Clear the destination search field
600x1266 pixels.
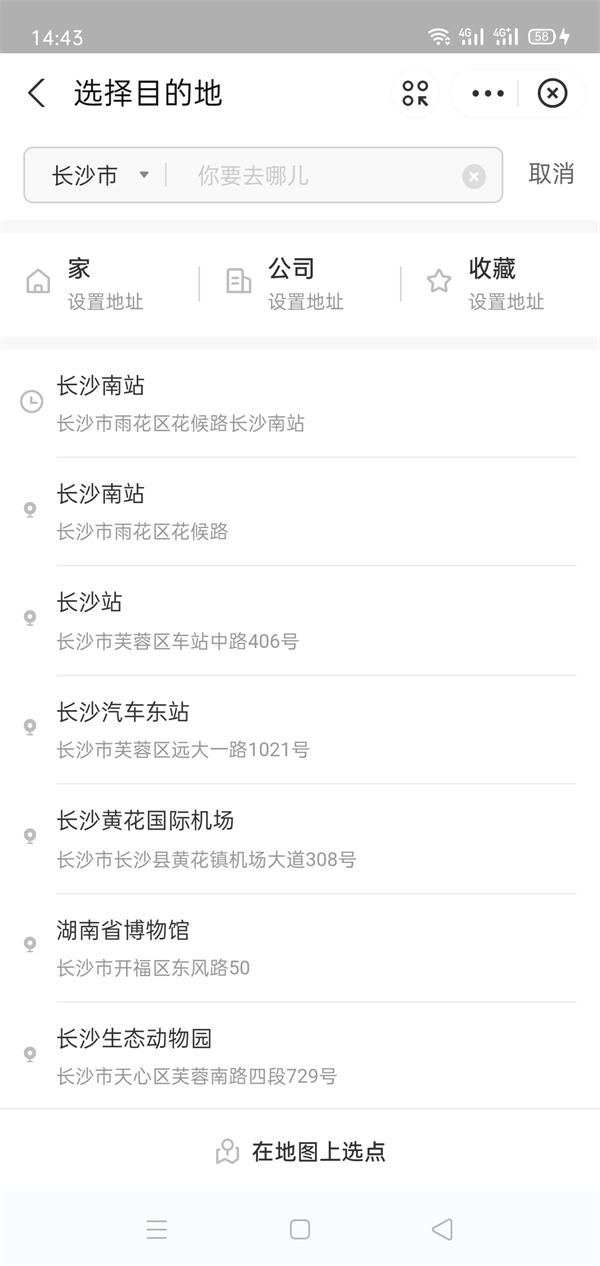point(474,177)
